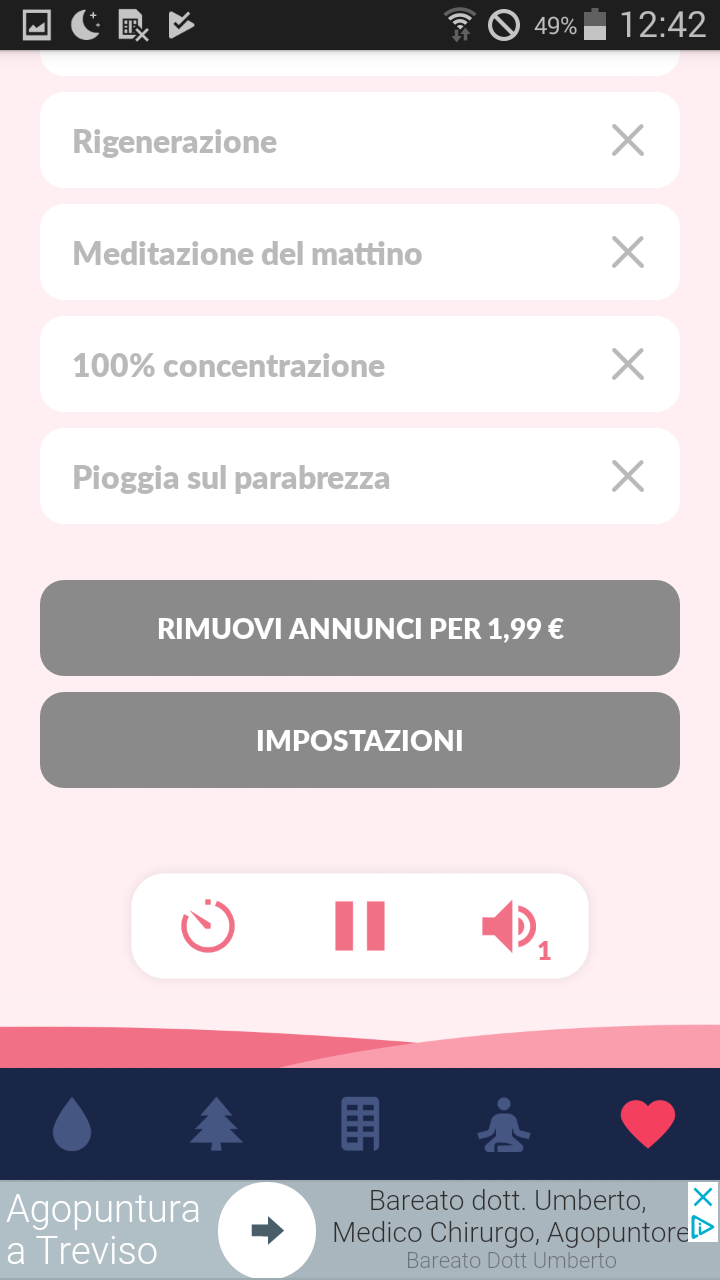Open Impostazioni
Screen dimensions: 720x1280
[x=360, y=740]
